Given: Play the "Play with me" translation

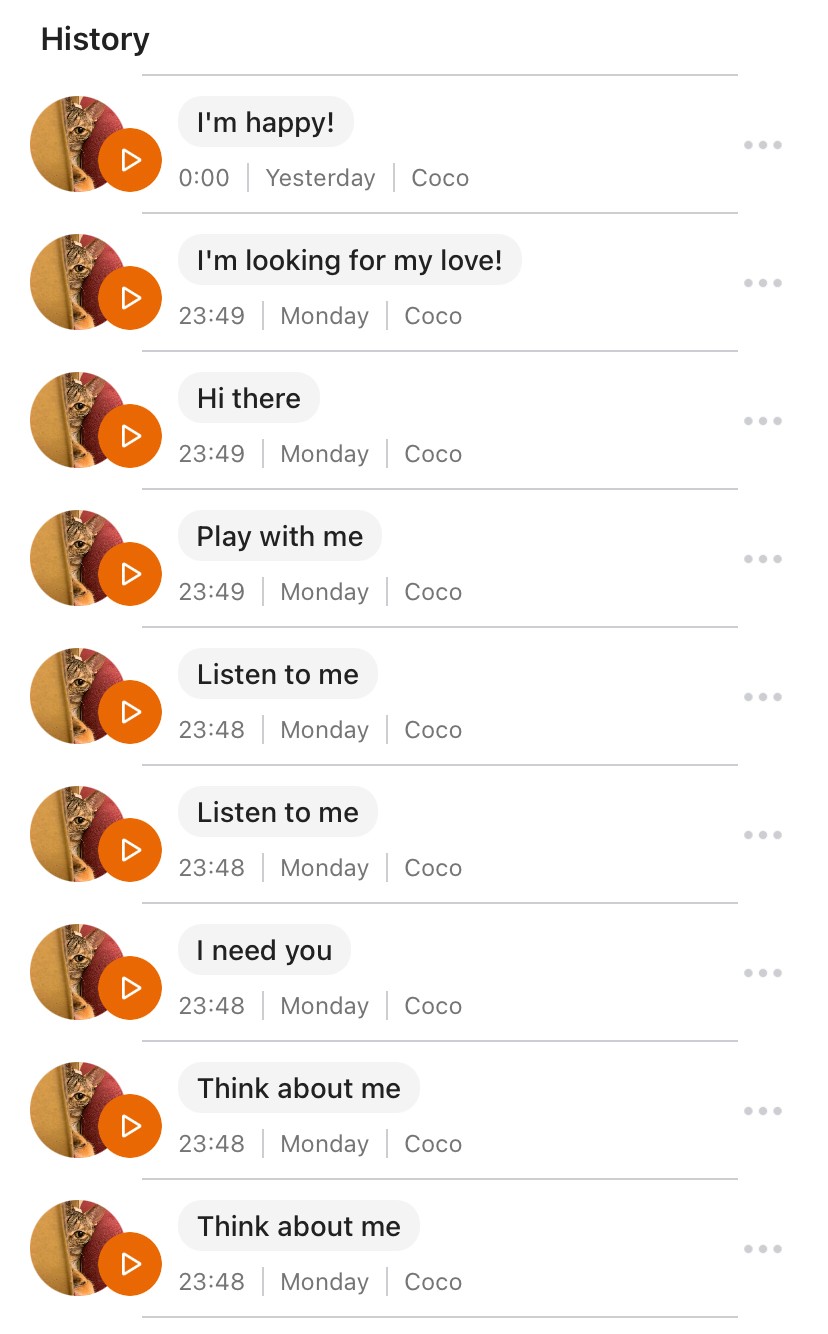Looking at the screenshot, I should click(130, 574).
